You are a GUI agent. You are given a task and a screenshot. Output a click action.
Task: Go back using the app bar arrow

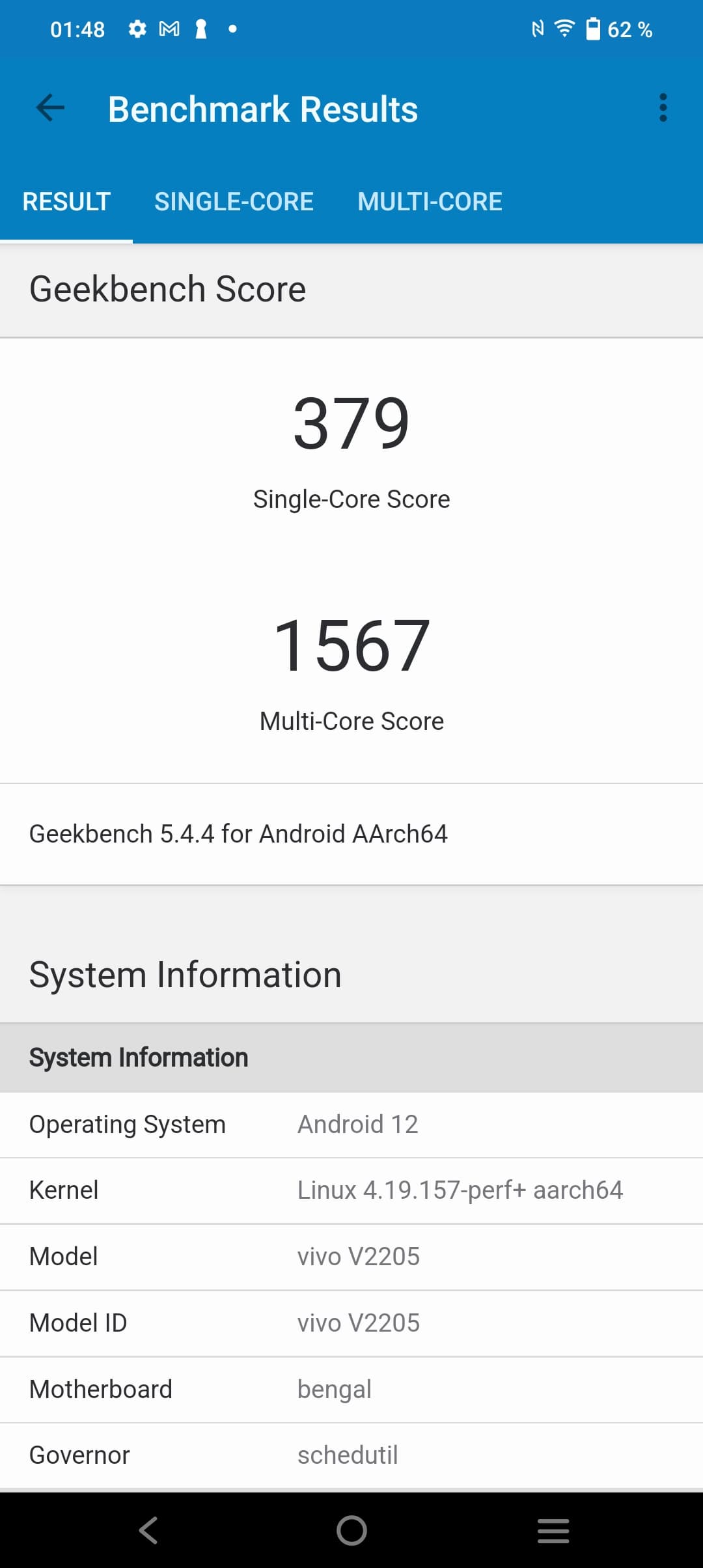pyautogui.click(x=50, y=108)
